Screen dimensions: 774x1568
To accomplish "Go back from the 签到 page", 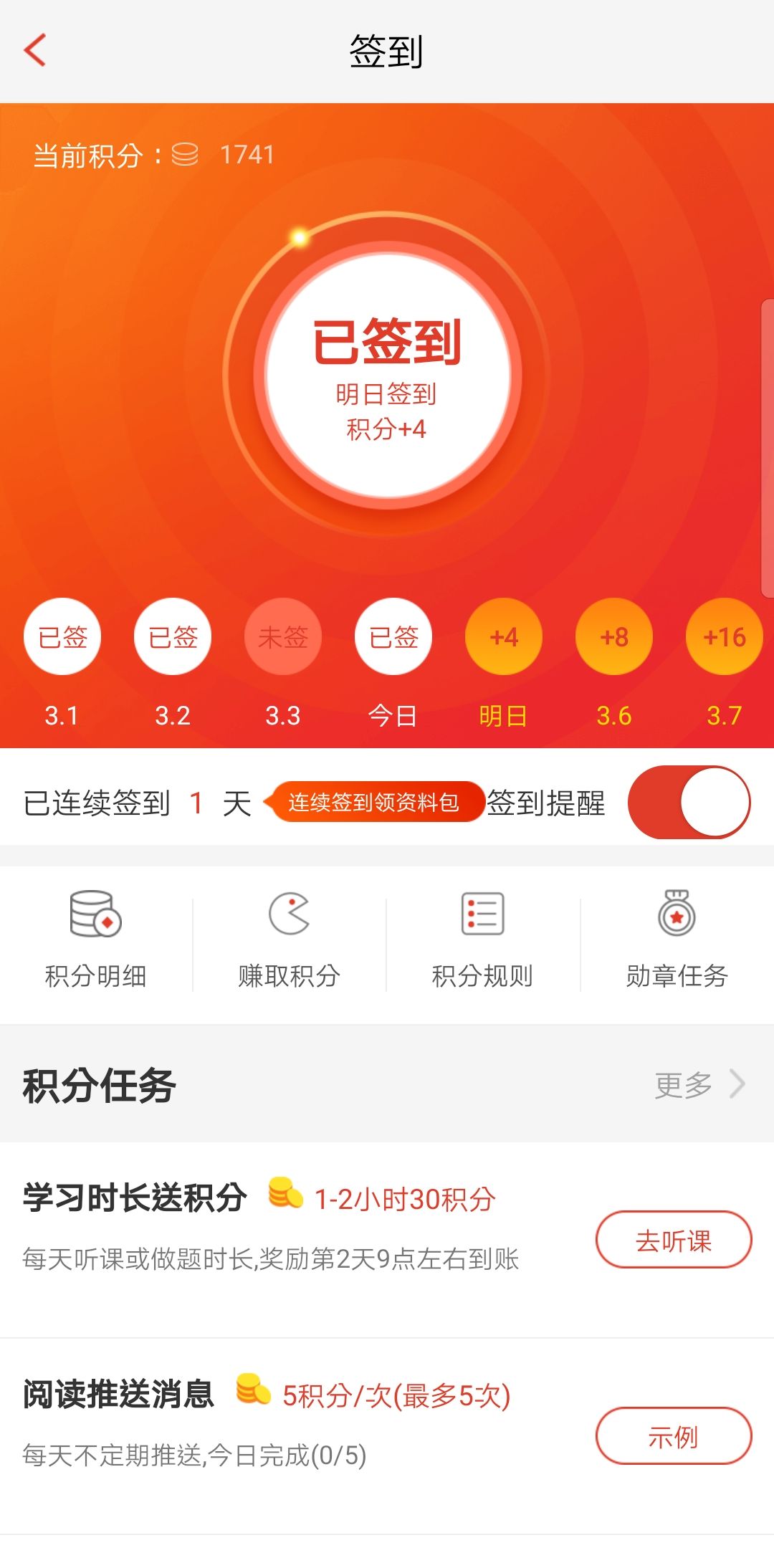I will click(35, 50).
